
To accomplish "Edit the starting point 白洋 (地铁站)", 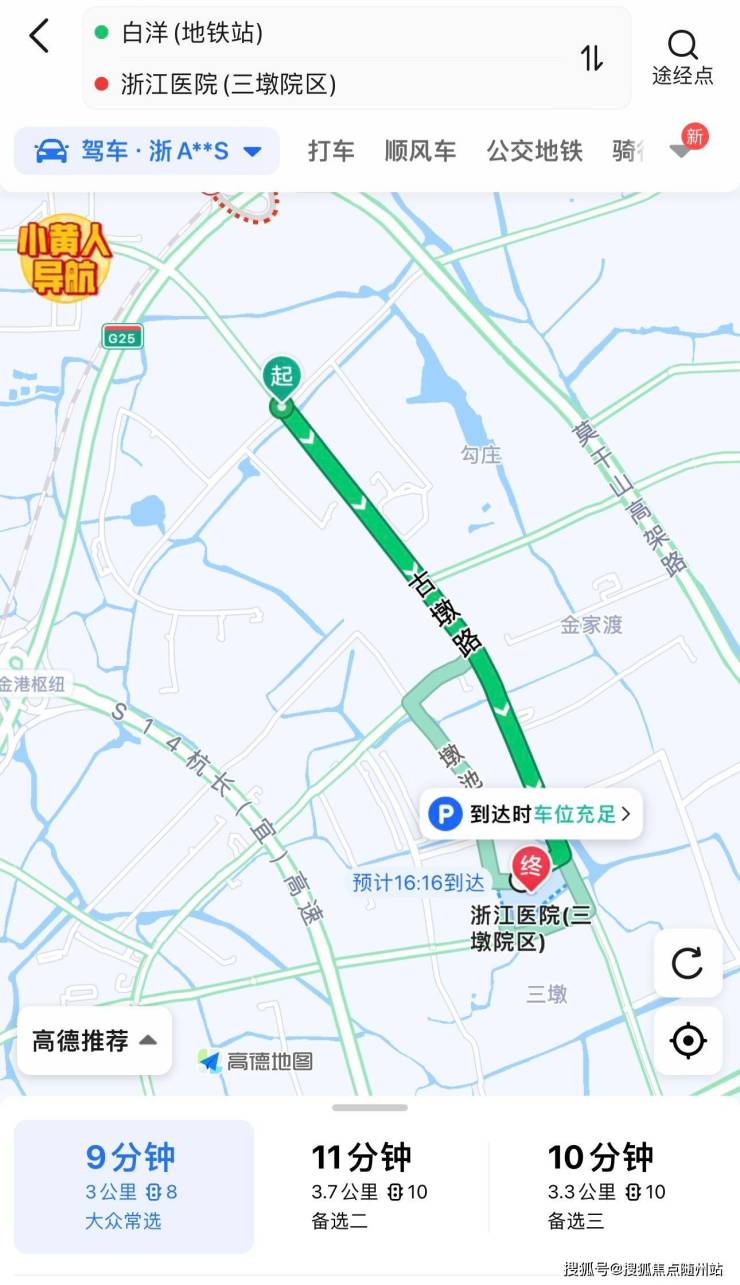I will pyautogui.click(x=192, y=33).
